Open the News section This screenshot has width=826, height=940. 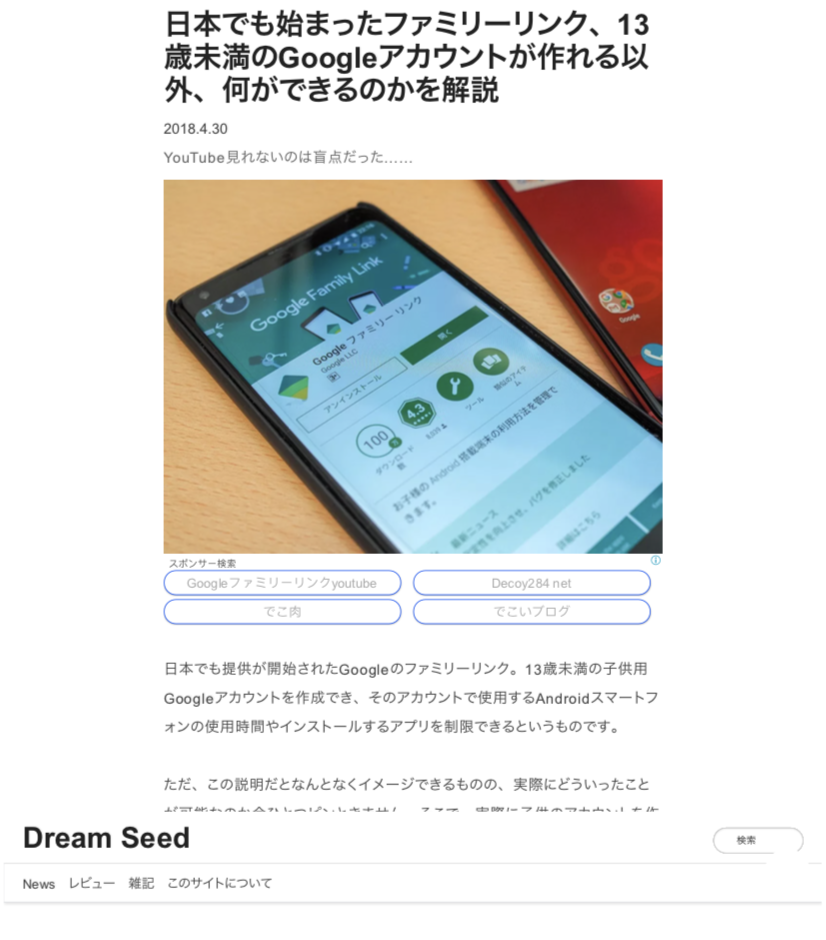(39, 884)
